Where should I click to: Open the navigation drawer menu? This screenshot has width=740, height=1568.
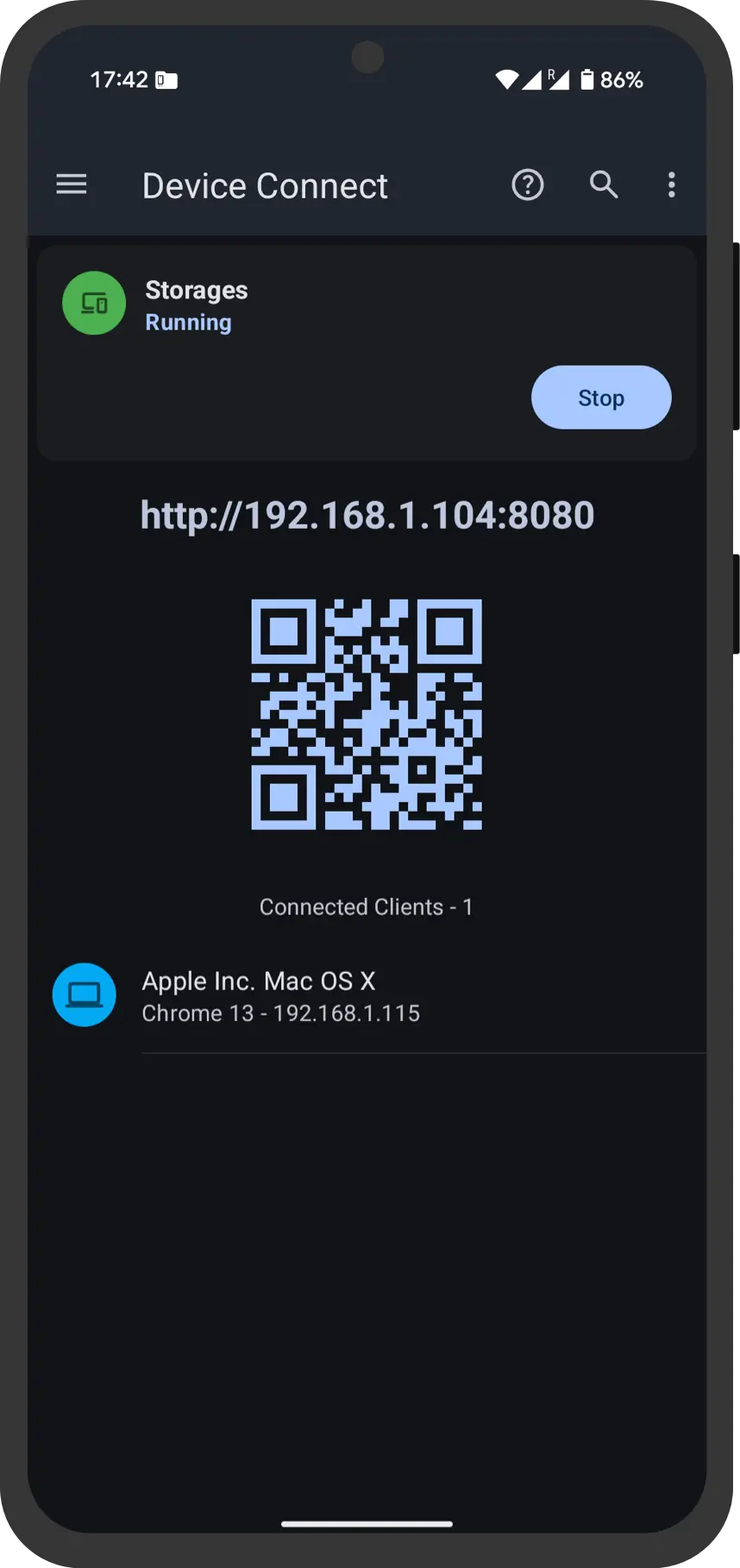coord(72,185)
